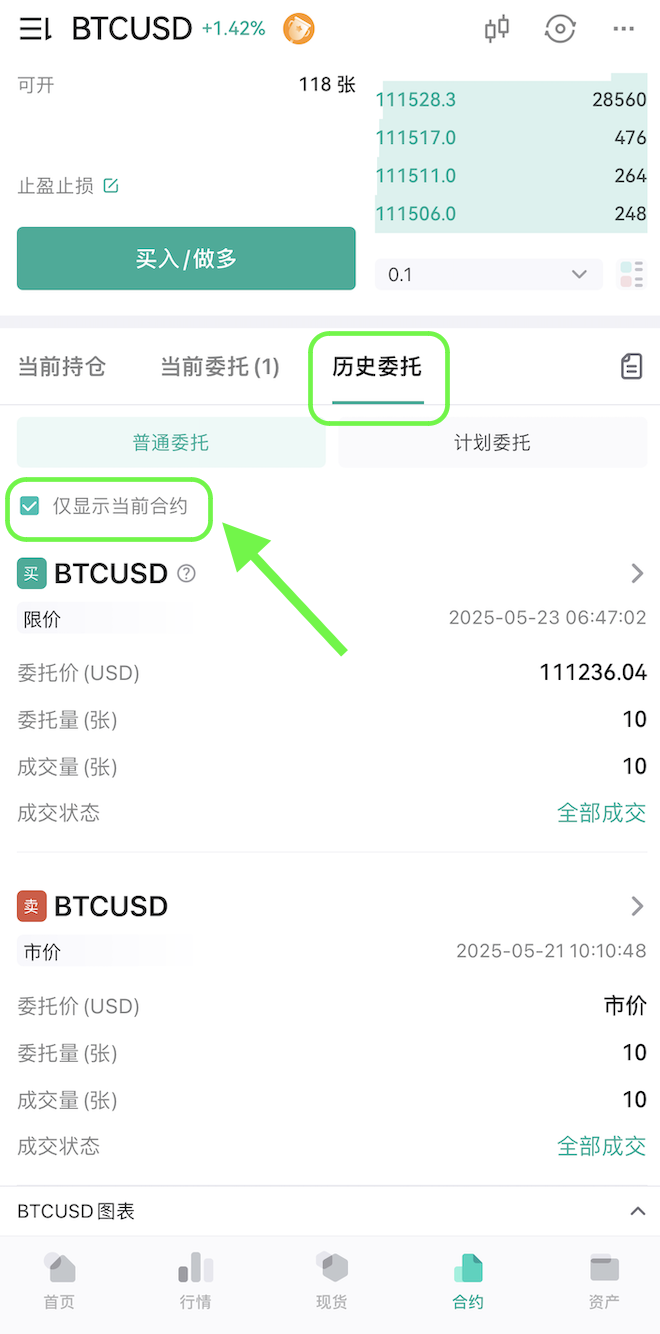Open the overflow menu with three dots
Viewport: 660px width, 1334px height.
click(x=624, y=29)
